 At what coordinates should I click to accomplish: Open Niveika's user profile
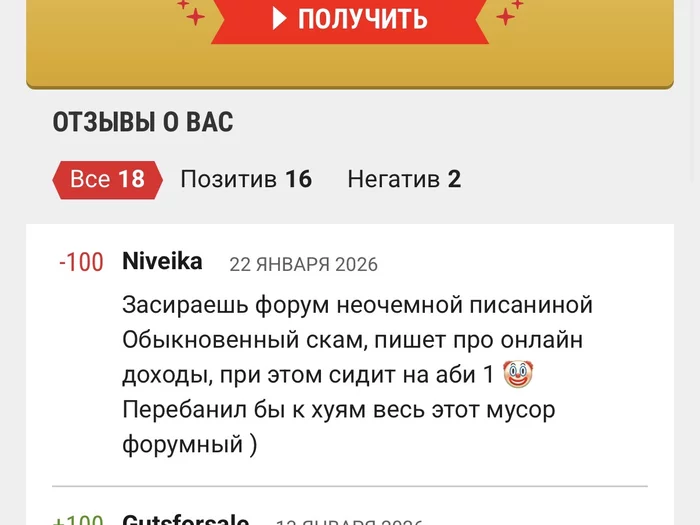click(162, 262)
